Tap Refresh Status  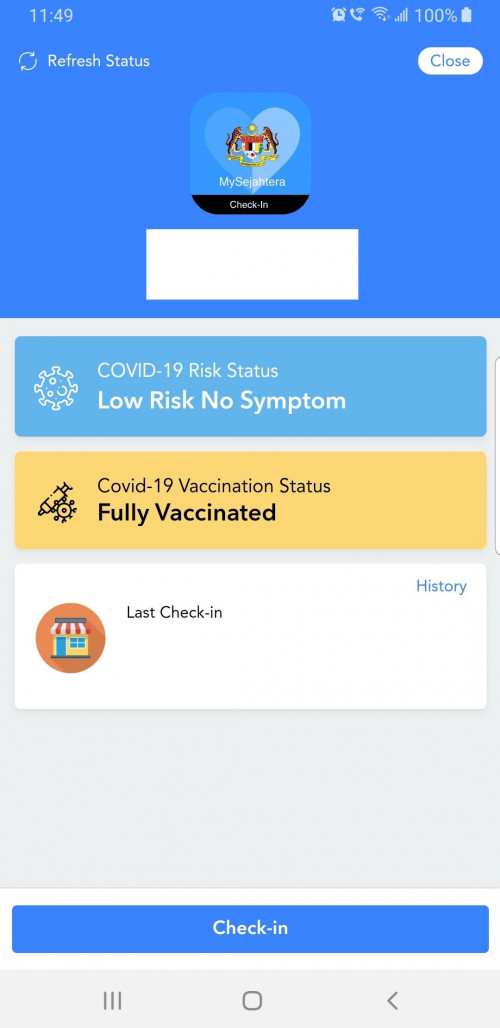(x=85, y=61)
